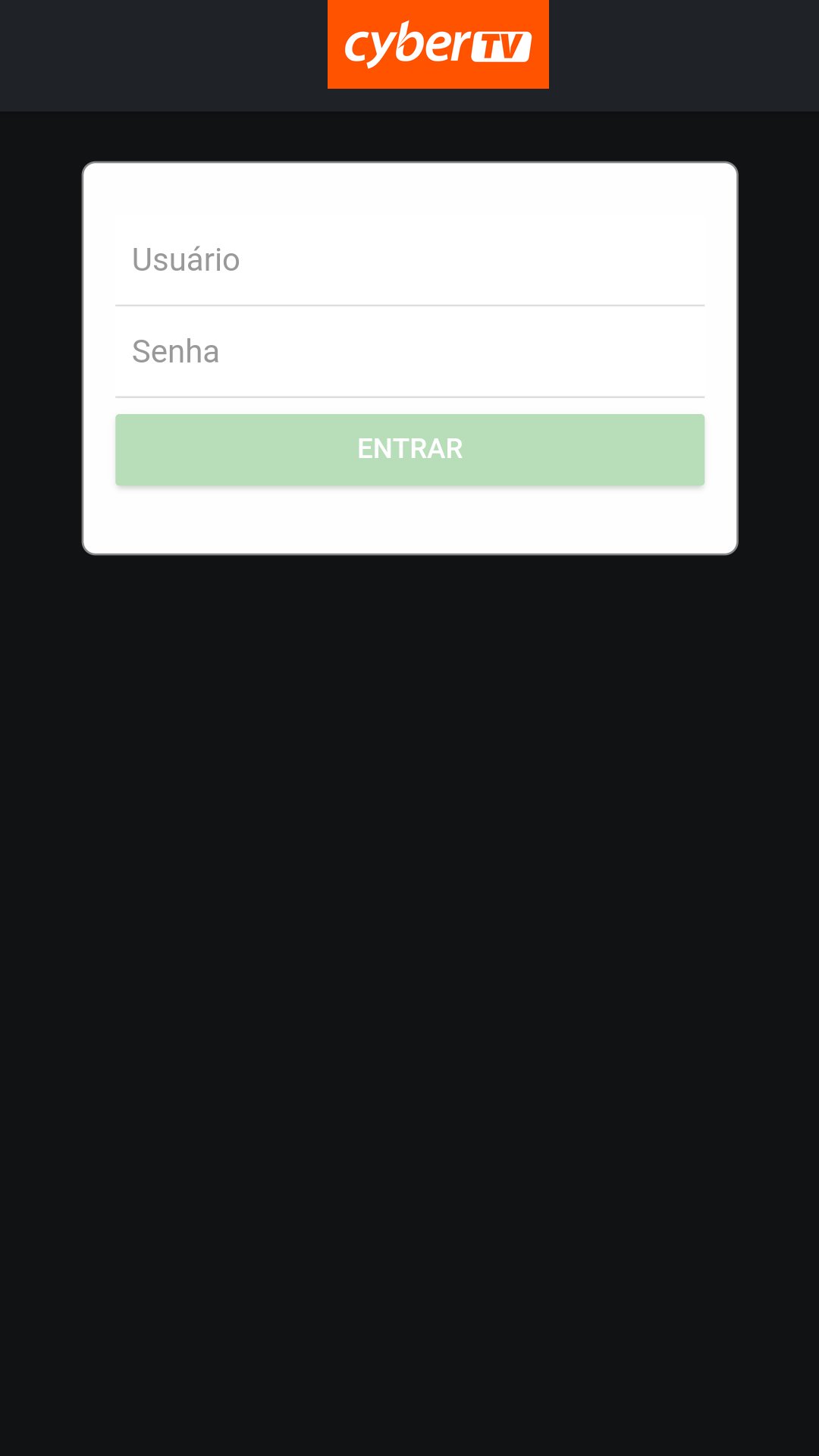Tap the Usuário input field
Screen dimensions: 819x1456
409,260
